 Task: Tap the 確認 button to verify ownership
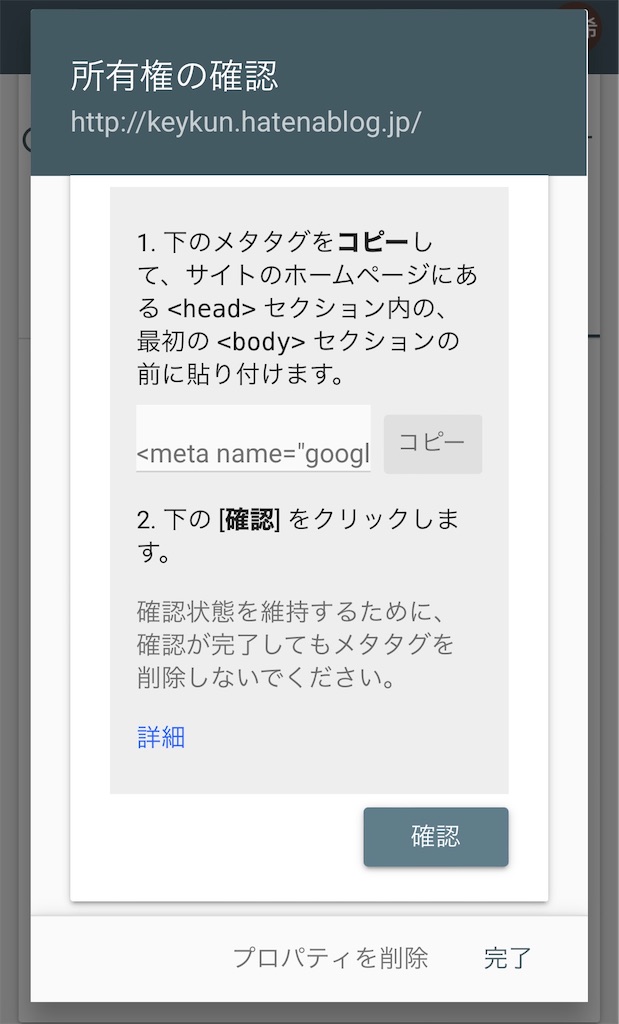click(x=435, y=837)
